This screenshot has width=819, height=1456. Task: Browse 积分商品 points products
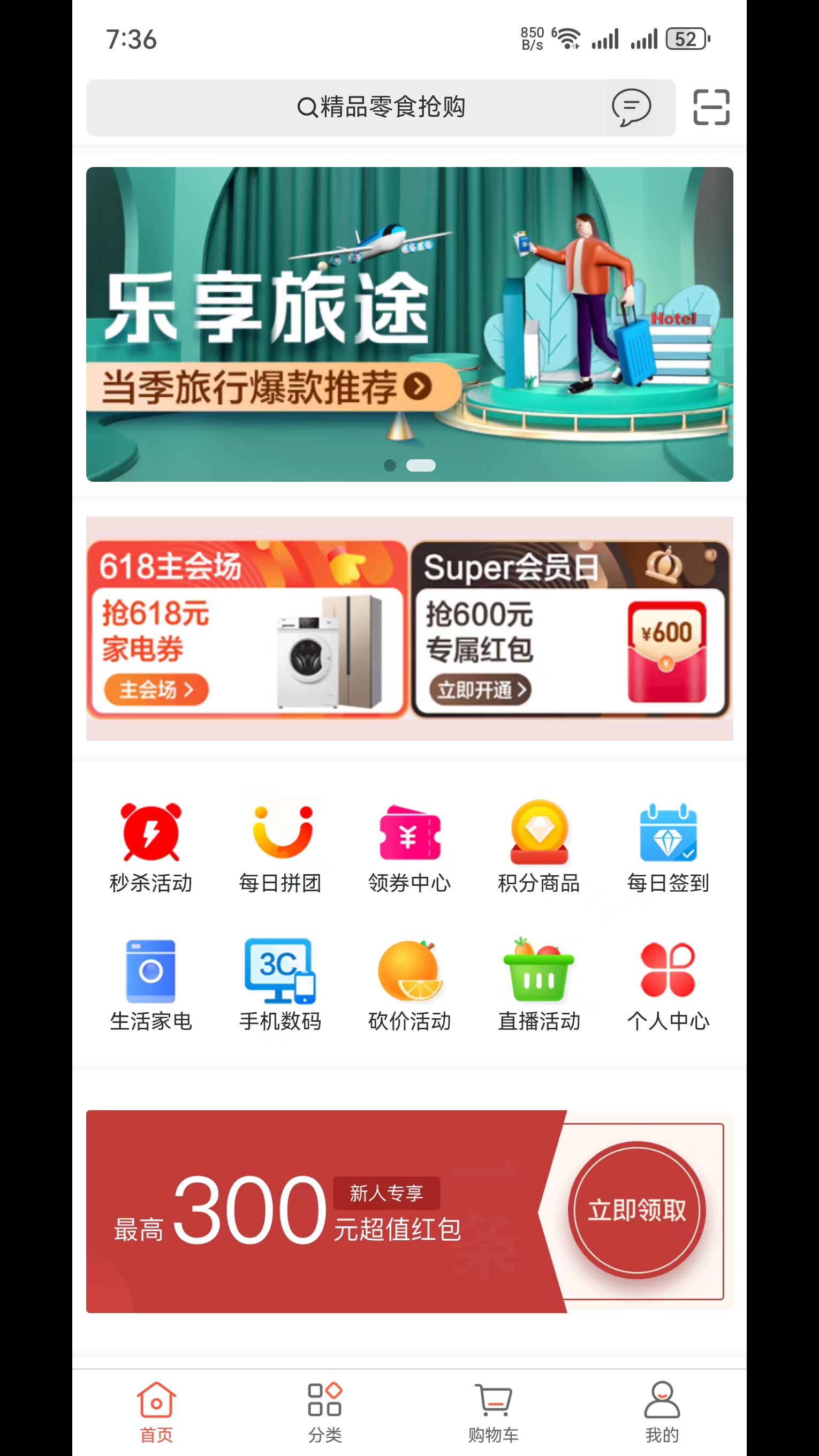[539, 846]
